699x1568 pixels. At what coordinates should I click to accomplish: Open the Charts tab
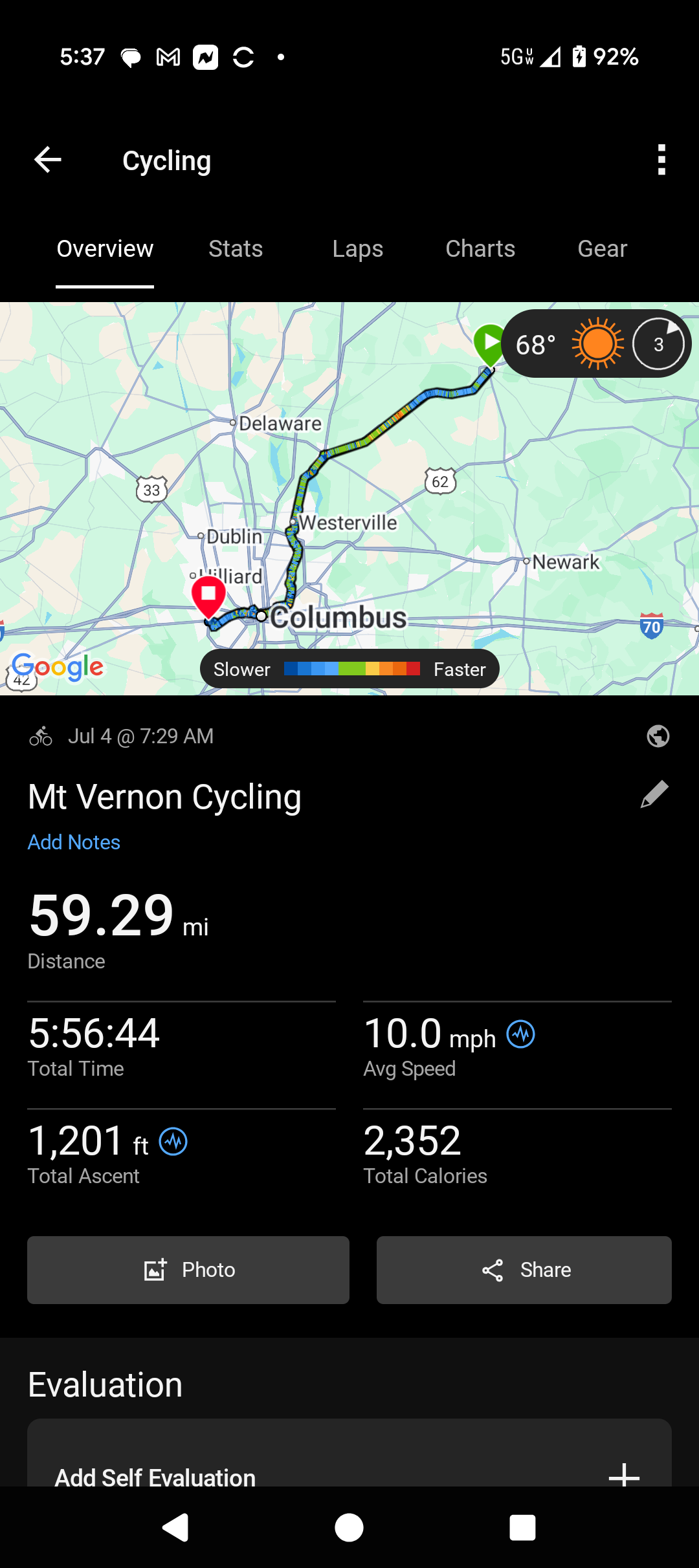pyautogui.click(x=480, y=249)
